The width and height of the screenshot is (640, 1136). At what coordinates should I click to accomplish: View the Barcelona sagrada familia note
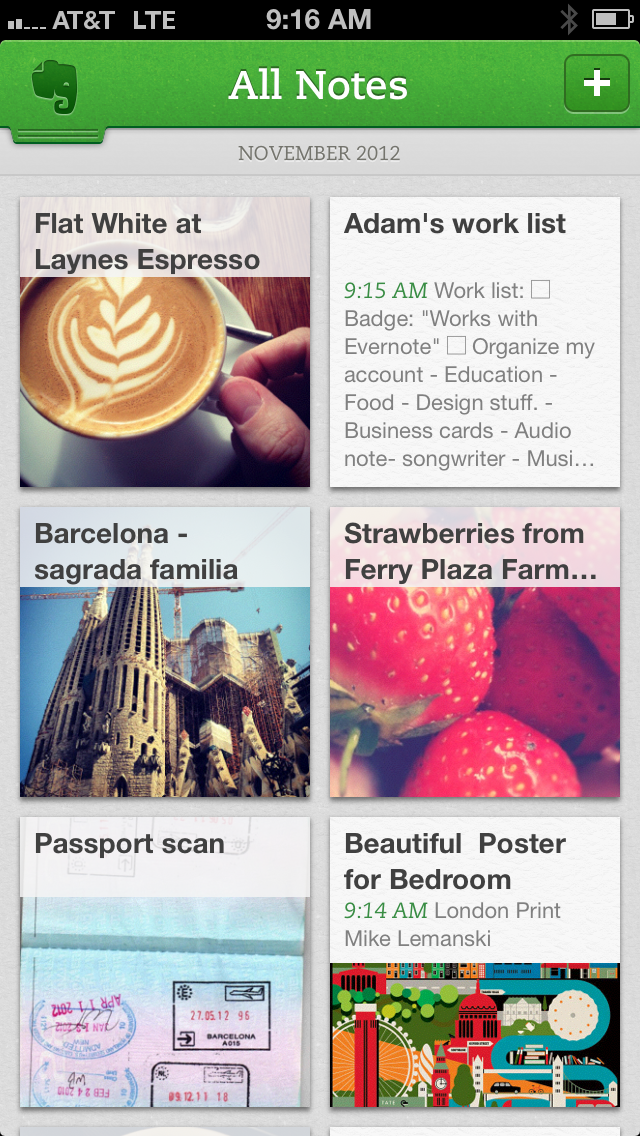point(165,652)
